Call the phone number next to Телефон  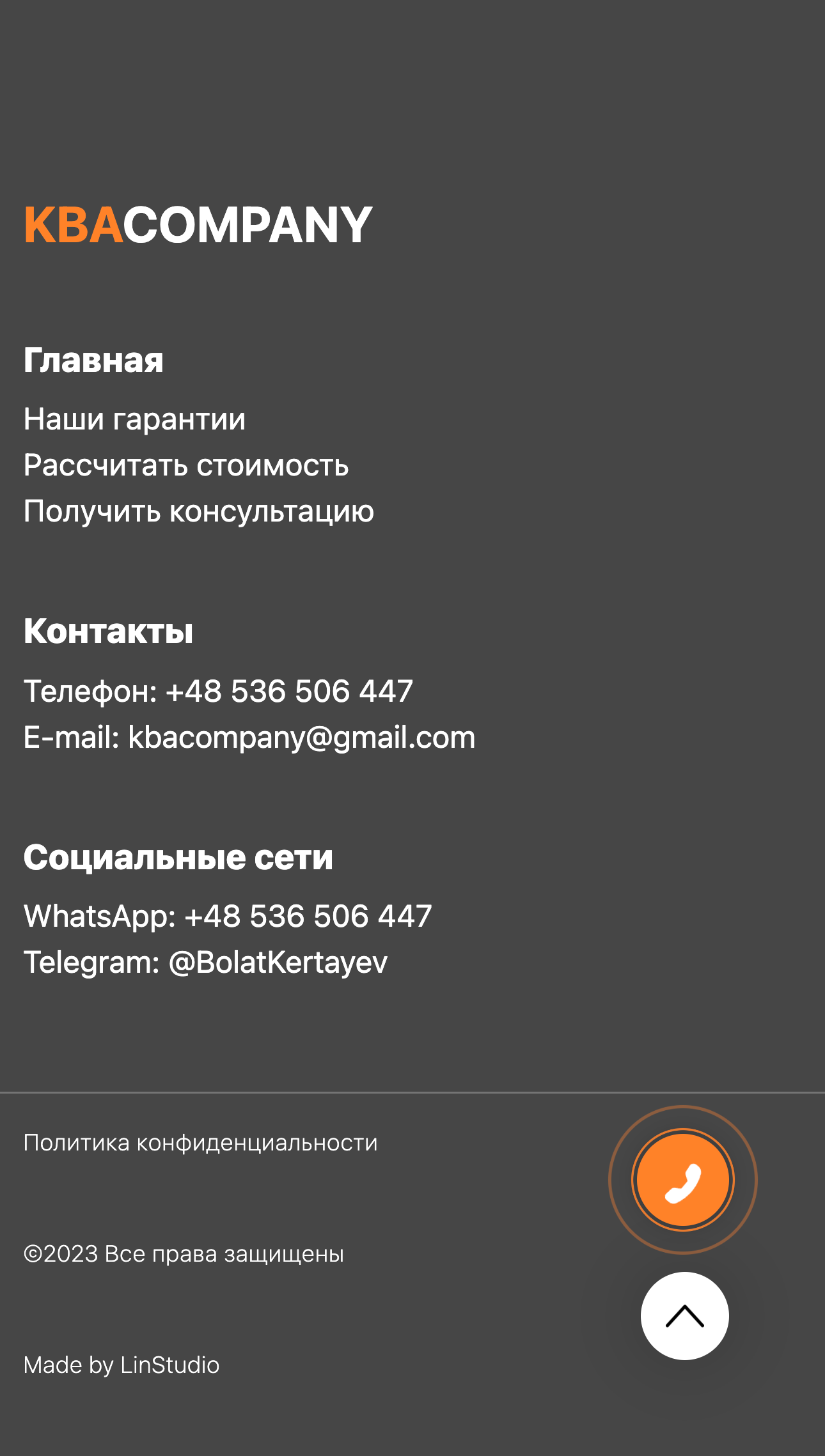[289, 692]
